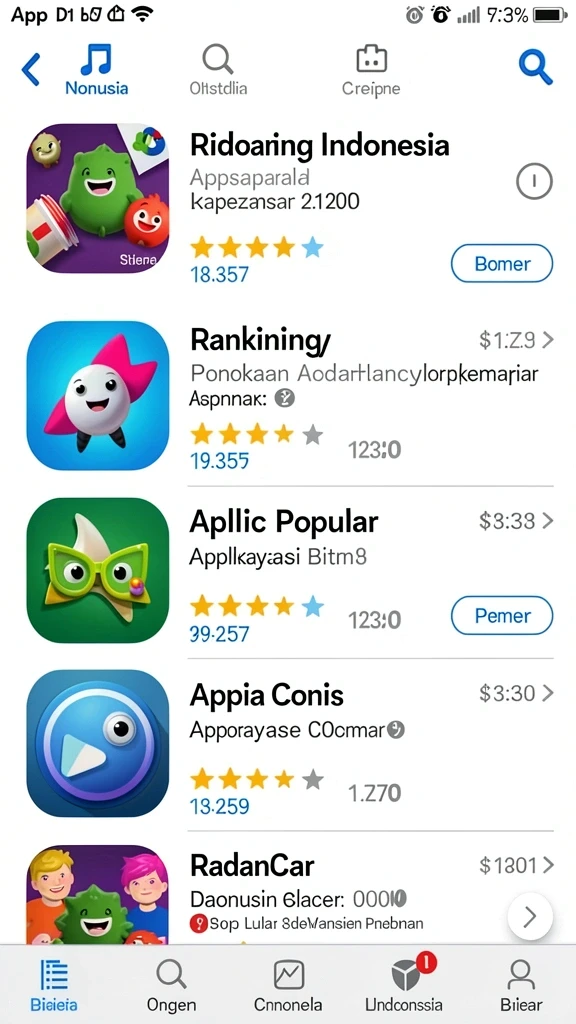Tap the round info icon beside Ridoaring Indonesia

534,181
